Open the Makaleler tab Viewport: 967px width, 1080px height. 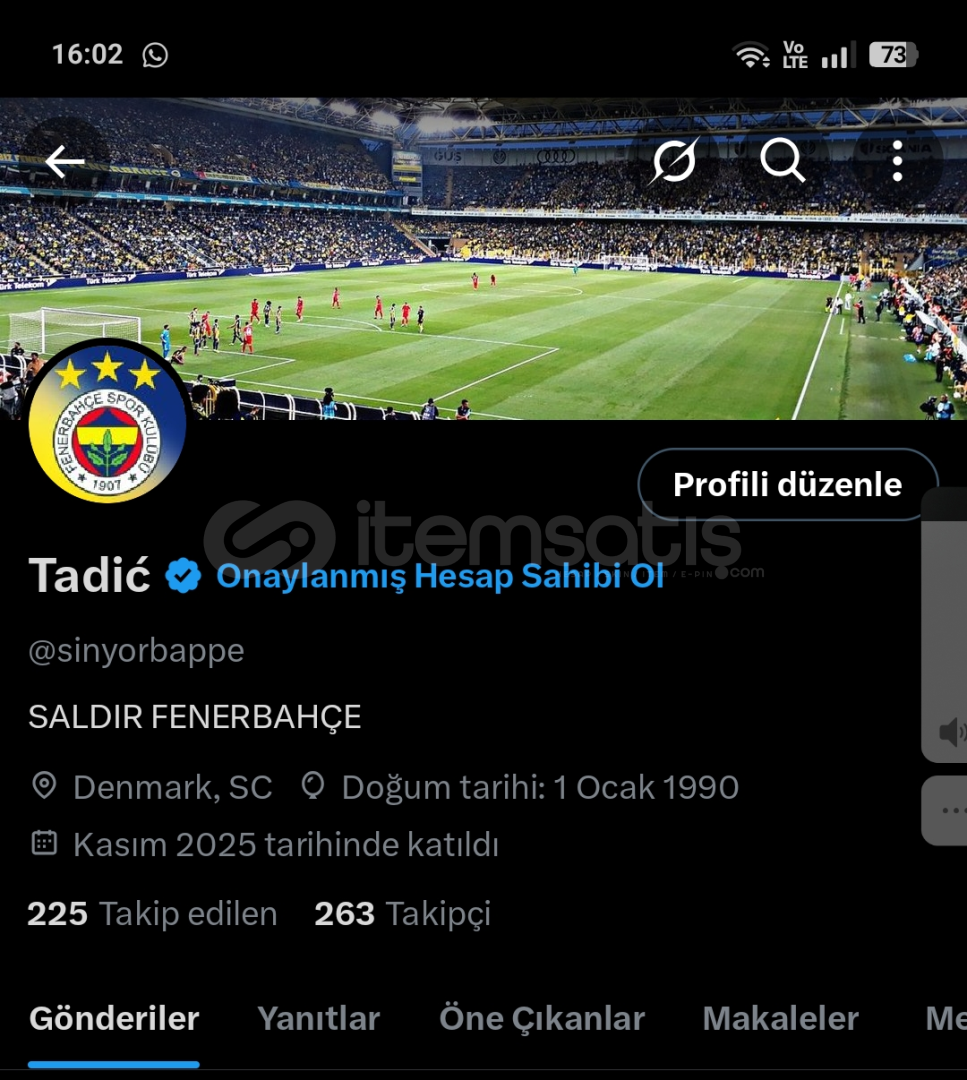[x=780, y=1019]
